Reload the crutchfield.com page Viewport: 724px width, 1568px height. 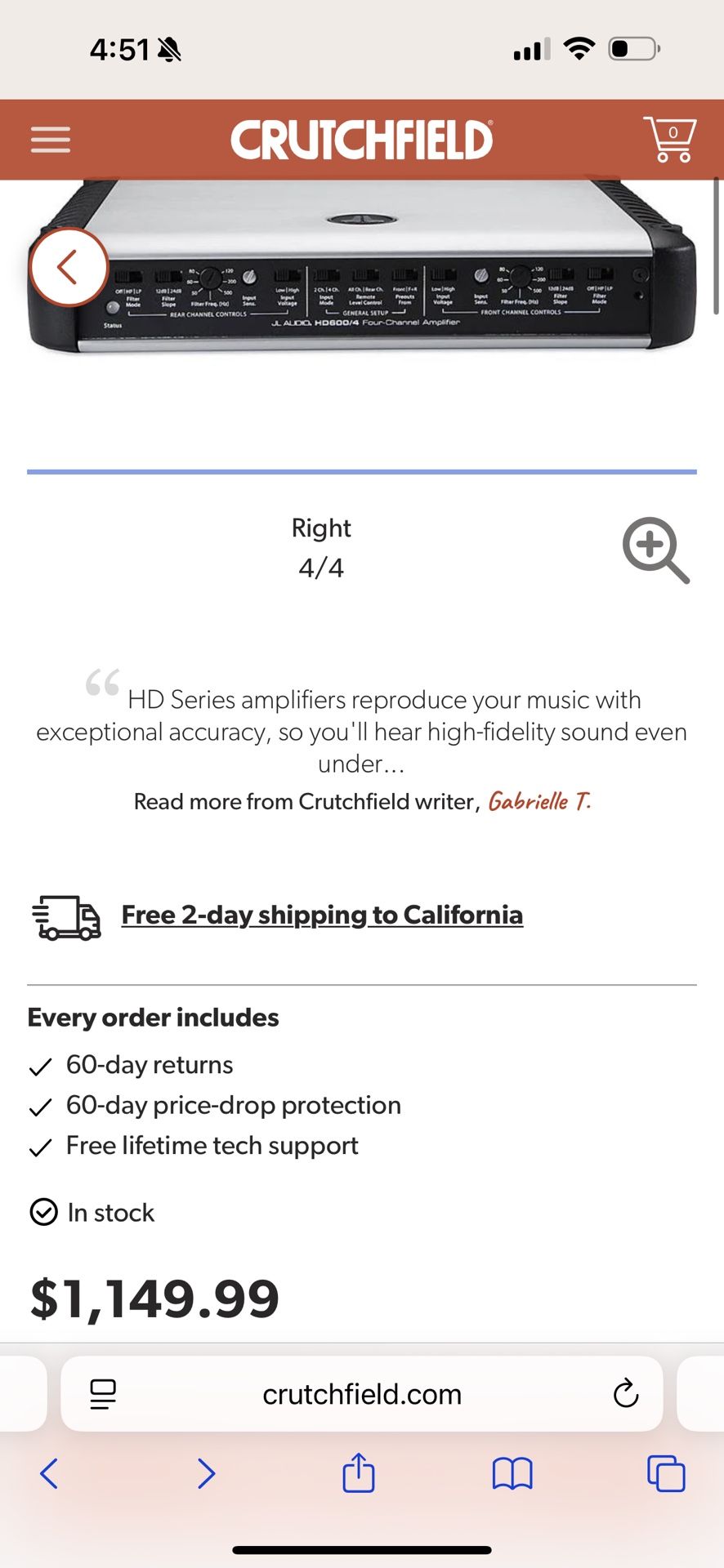[625, 1395]
